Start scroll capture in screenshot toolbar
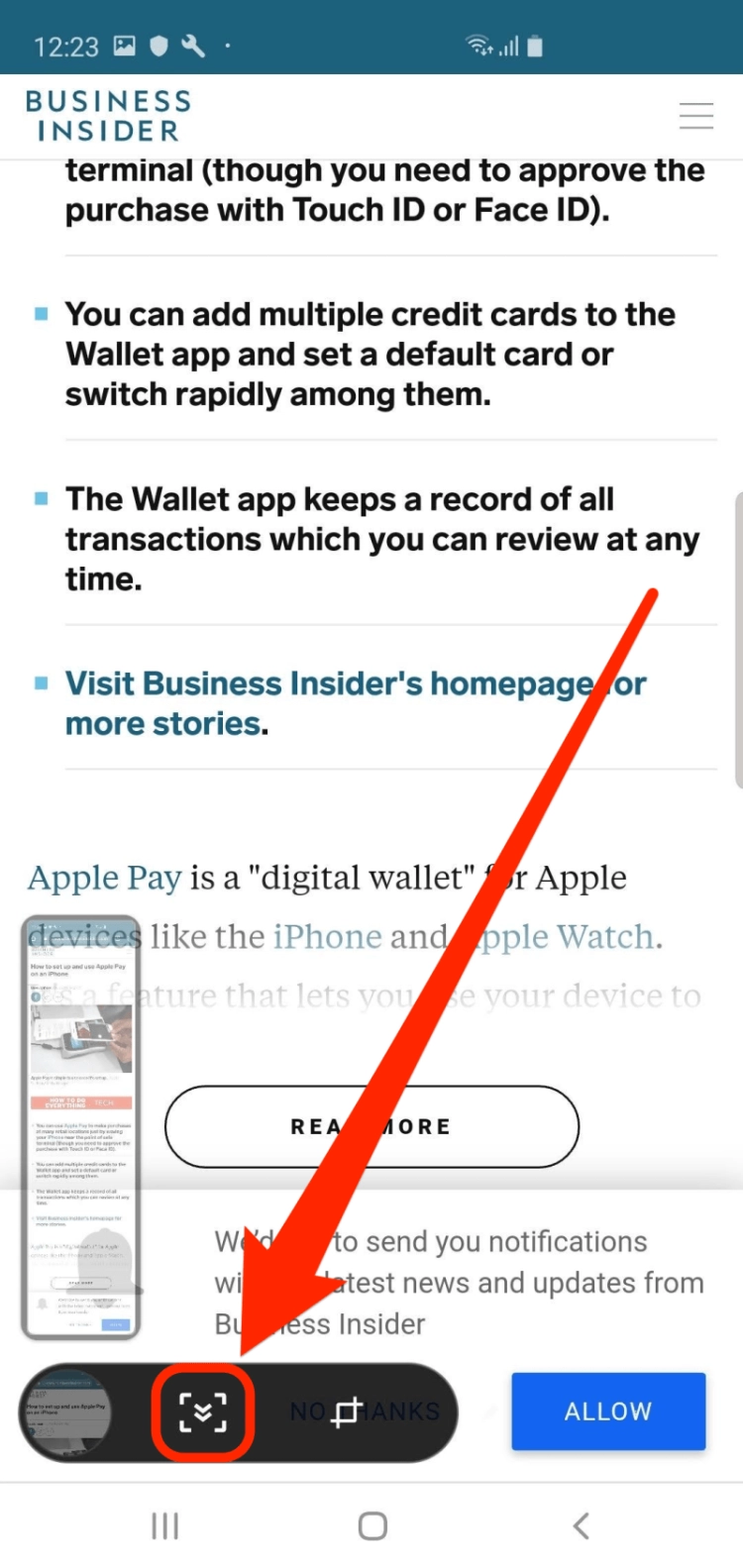Image resolution: width=743 pixels, height=1568 pixels. 203,1412
